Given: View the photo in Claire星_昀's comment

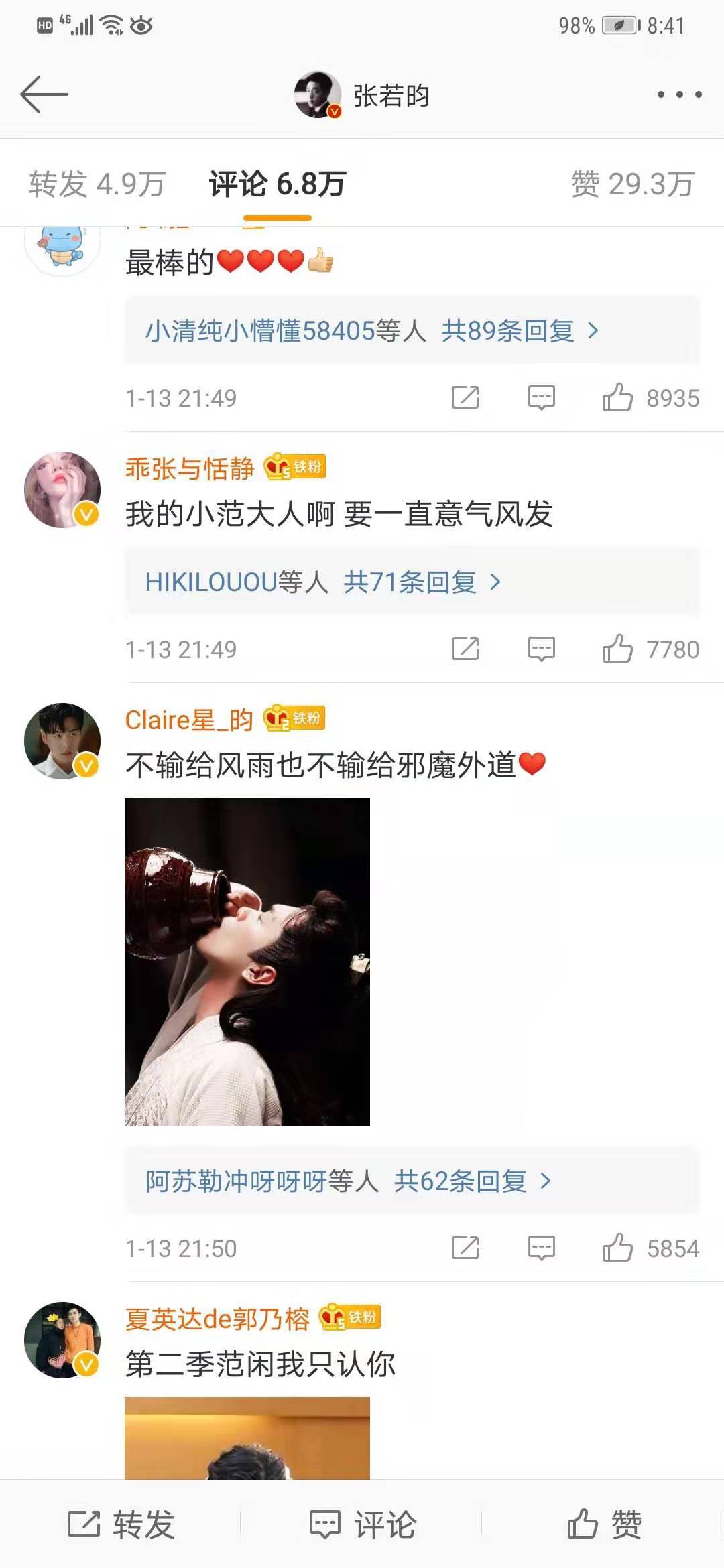Looking at the screenshot, I should [247, 962].
